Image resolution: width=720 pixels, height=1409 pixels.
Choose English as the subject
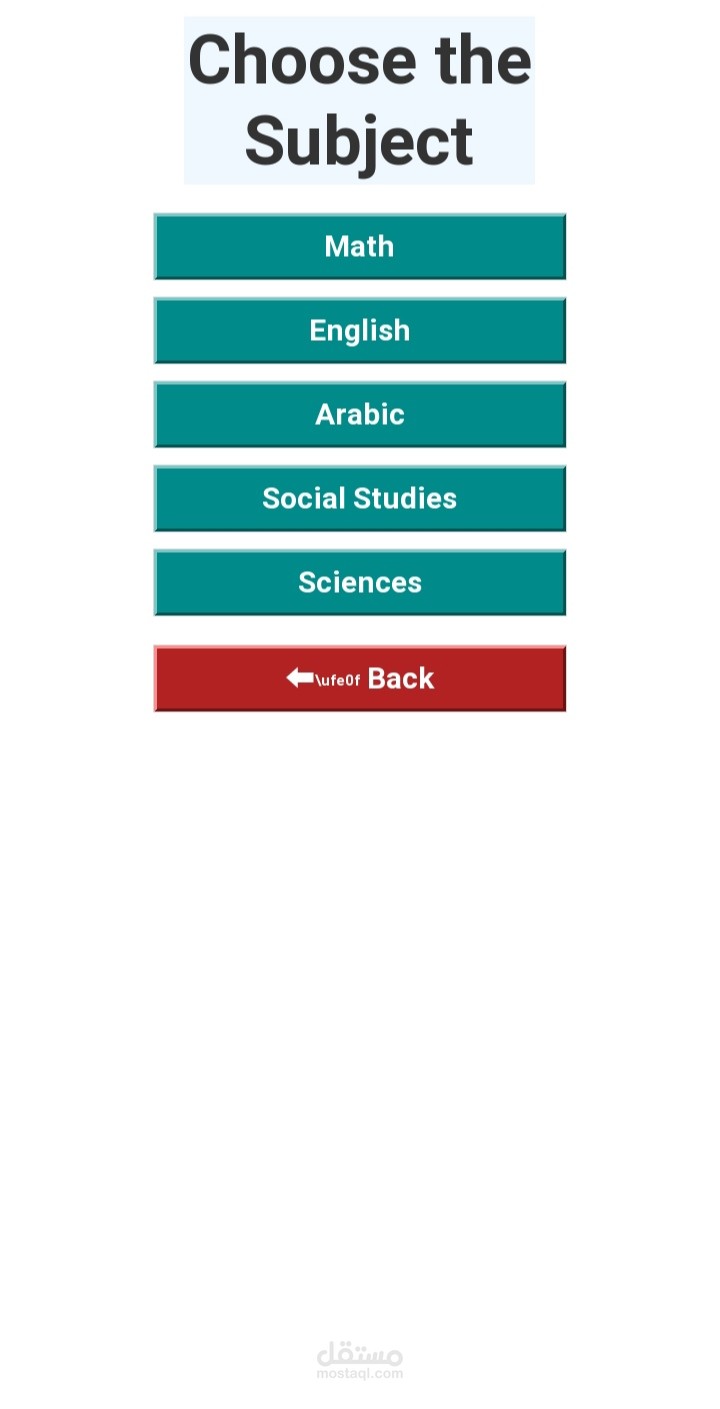tap(360, 330)
